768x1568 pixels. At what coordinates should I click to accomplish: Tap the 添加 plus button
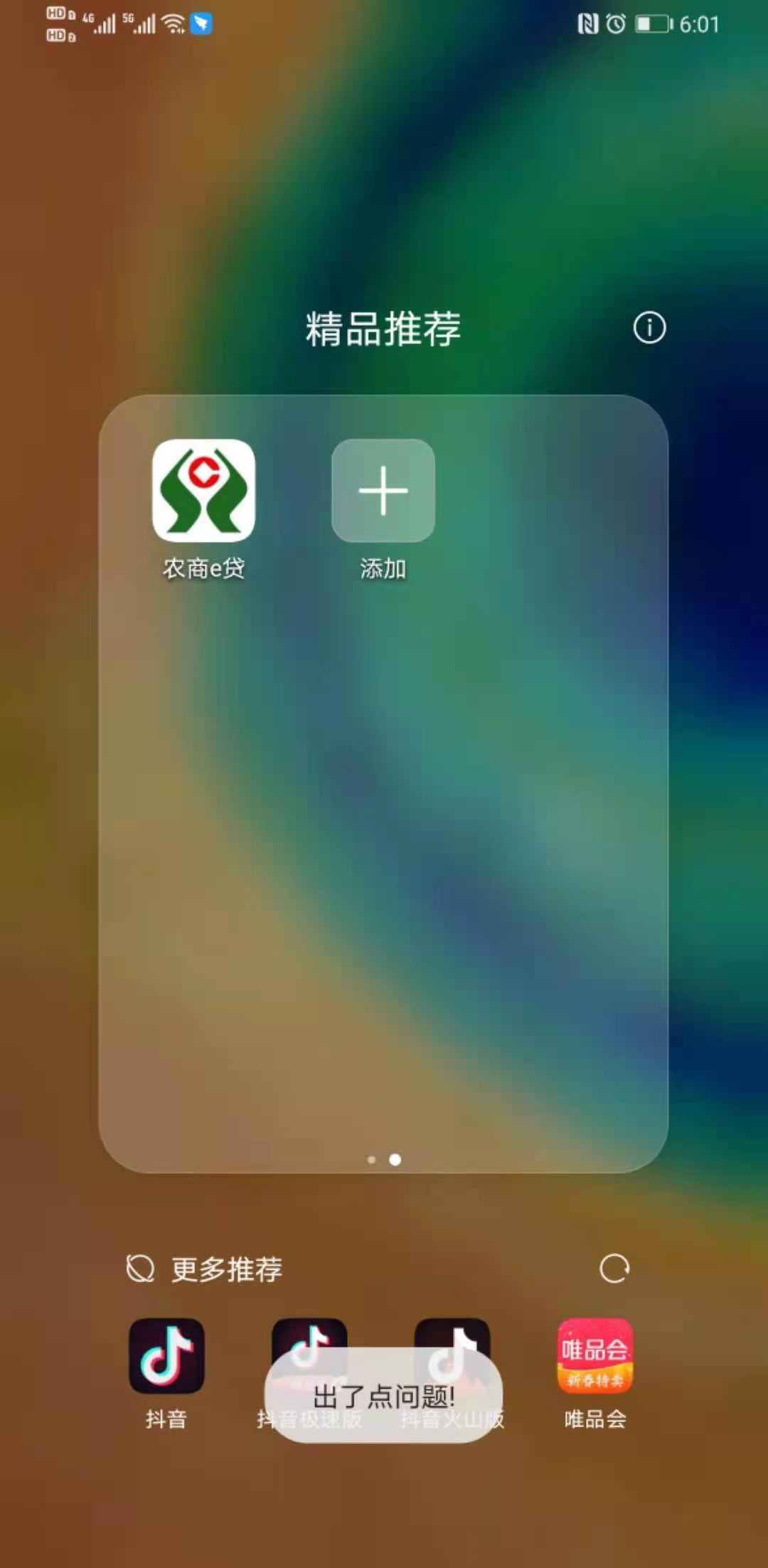click(383, 491)
